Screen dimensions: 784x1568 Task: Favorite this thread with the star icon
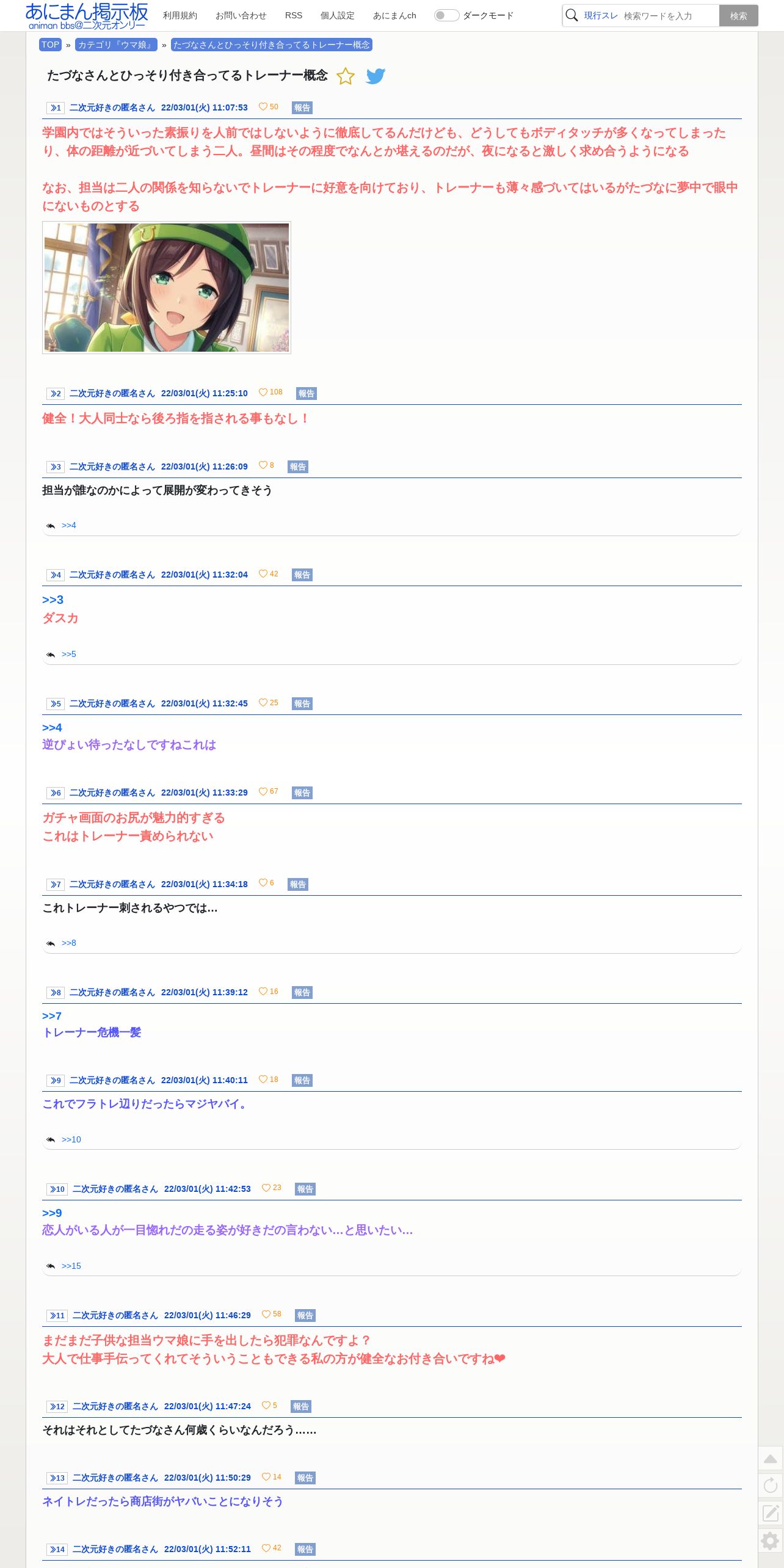pyautogui.click(x=346, y=76)
